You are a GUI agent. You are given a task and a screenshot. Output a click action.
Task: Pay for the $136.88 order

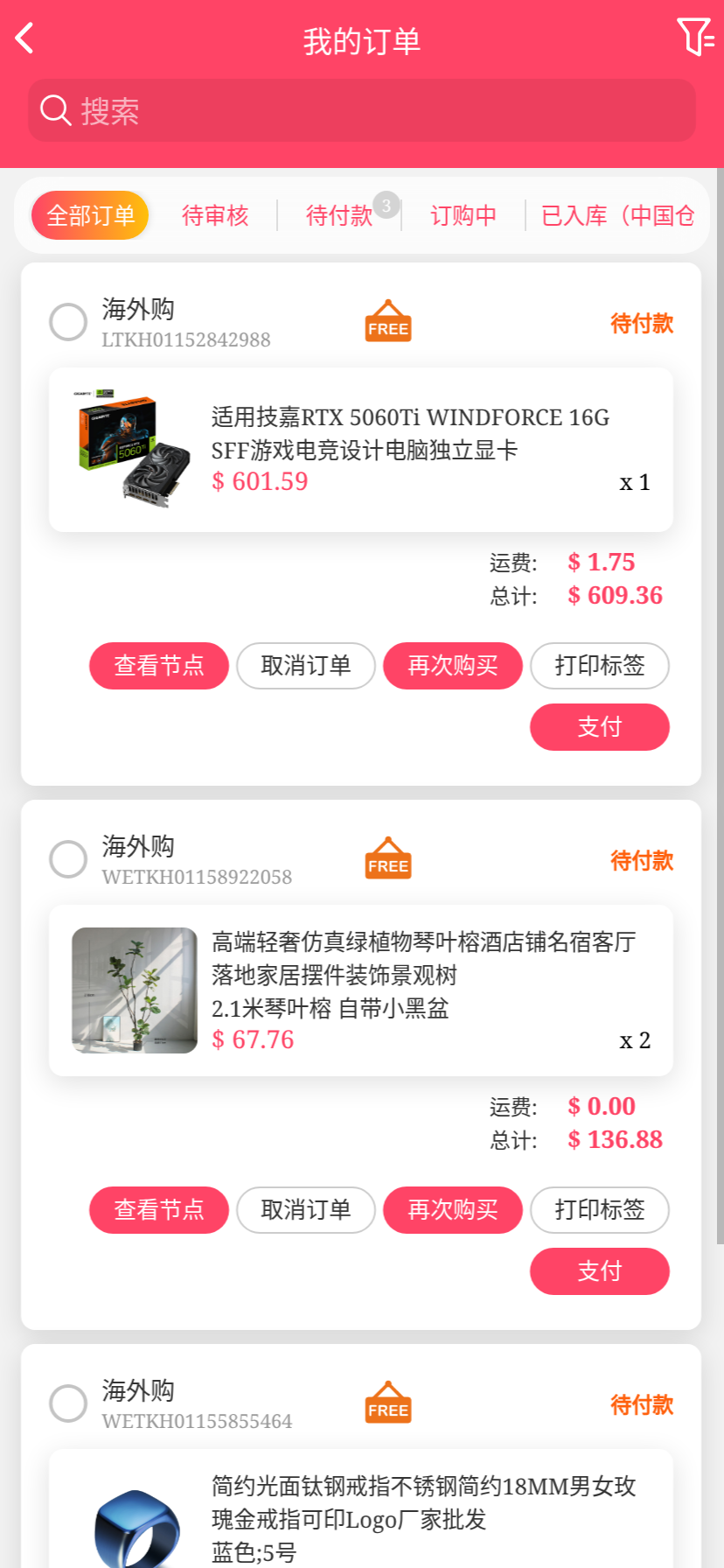600,1271
